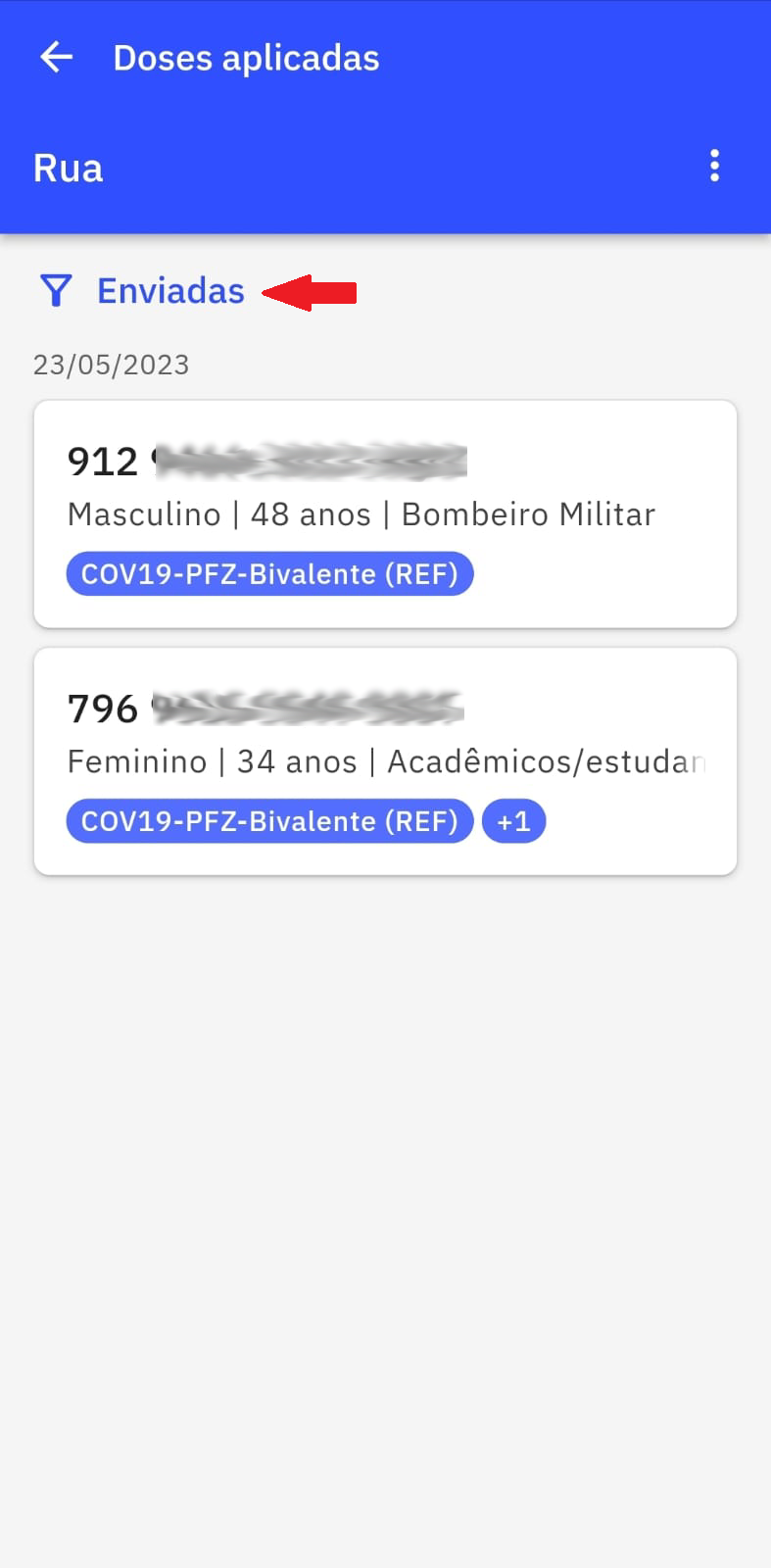Screen dimensions: 771x1568
Task: Open the Bombeiro Militar dose card
Action: (x=385, y=514)
